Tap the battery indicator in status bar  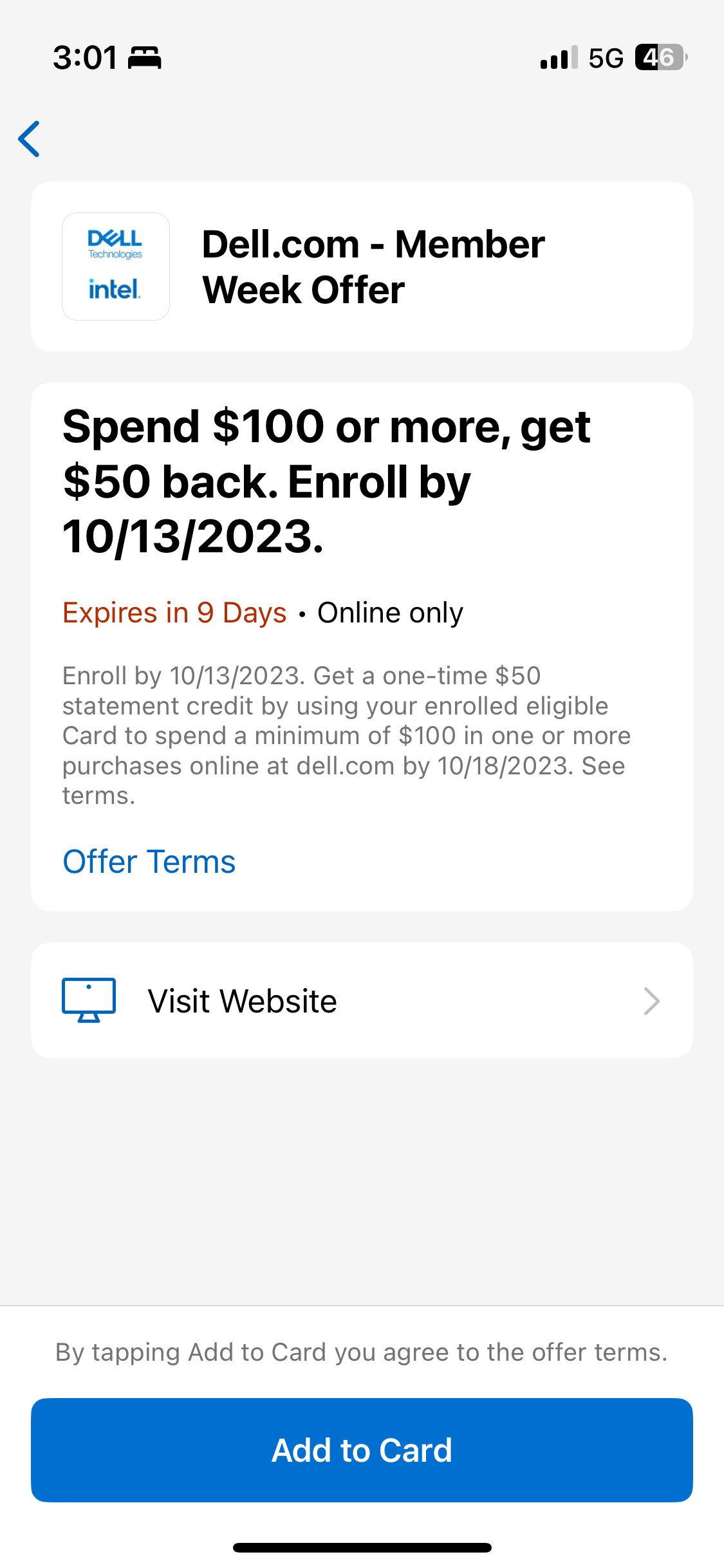click(658, 58)
